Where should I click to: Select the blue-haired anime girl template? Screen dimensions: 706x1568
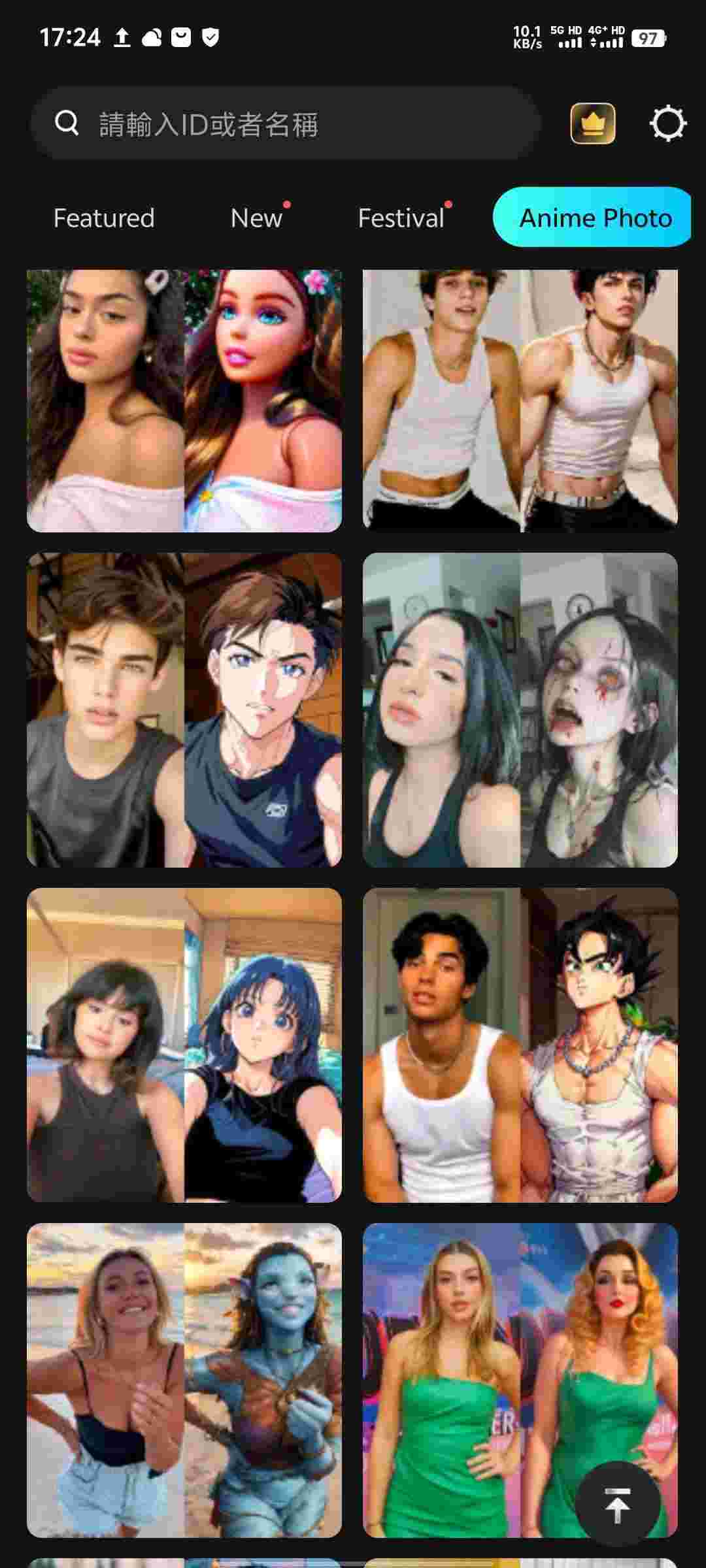184,1045
